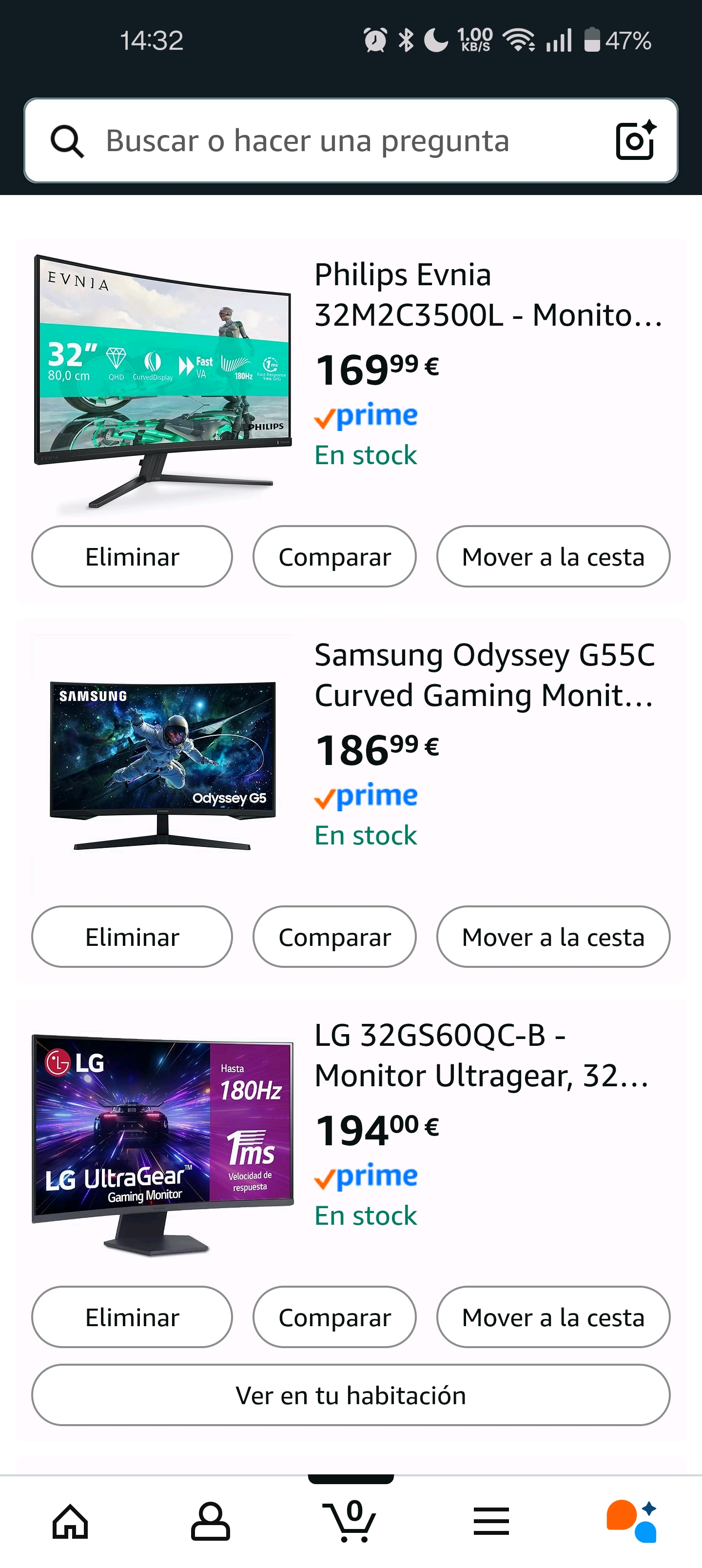Image resolution: width=702 pixels, height=1568 pixels.
Task: Open the camera lens search icon
Action: tap(635, 140)
